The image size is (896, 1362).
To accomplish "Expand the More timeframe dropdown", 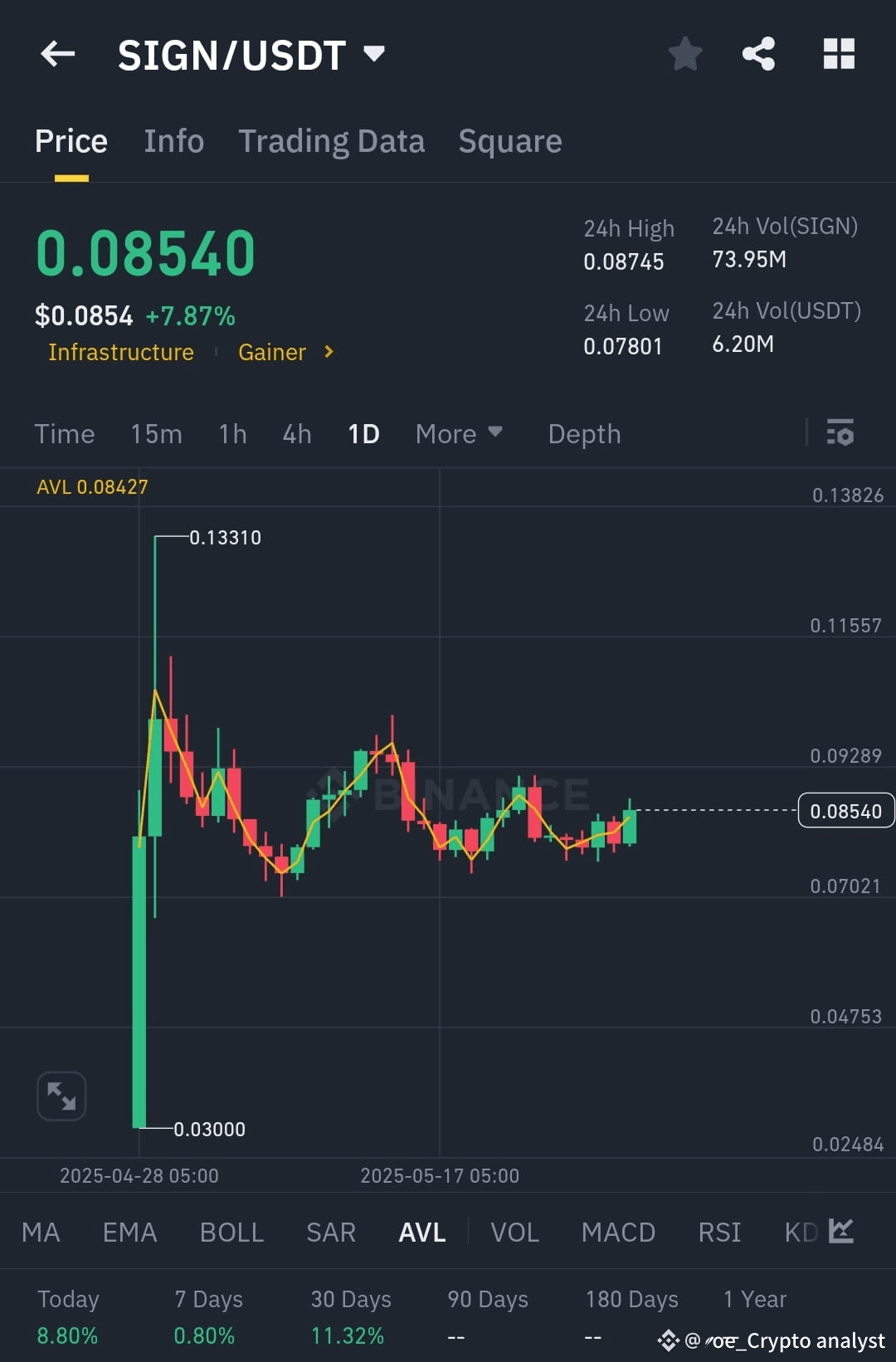I will pos(458,433).
